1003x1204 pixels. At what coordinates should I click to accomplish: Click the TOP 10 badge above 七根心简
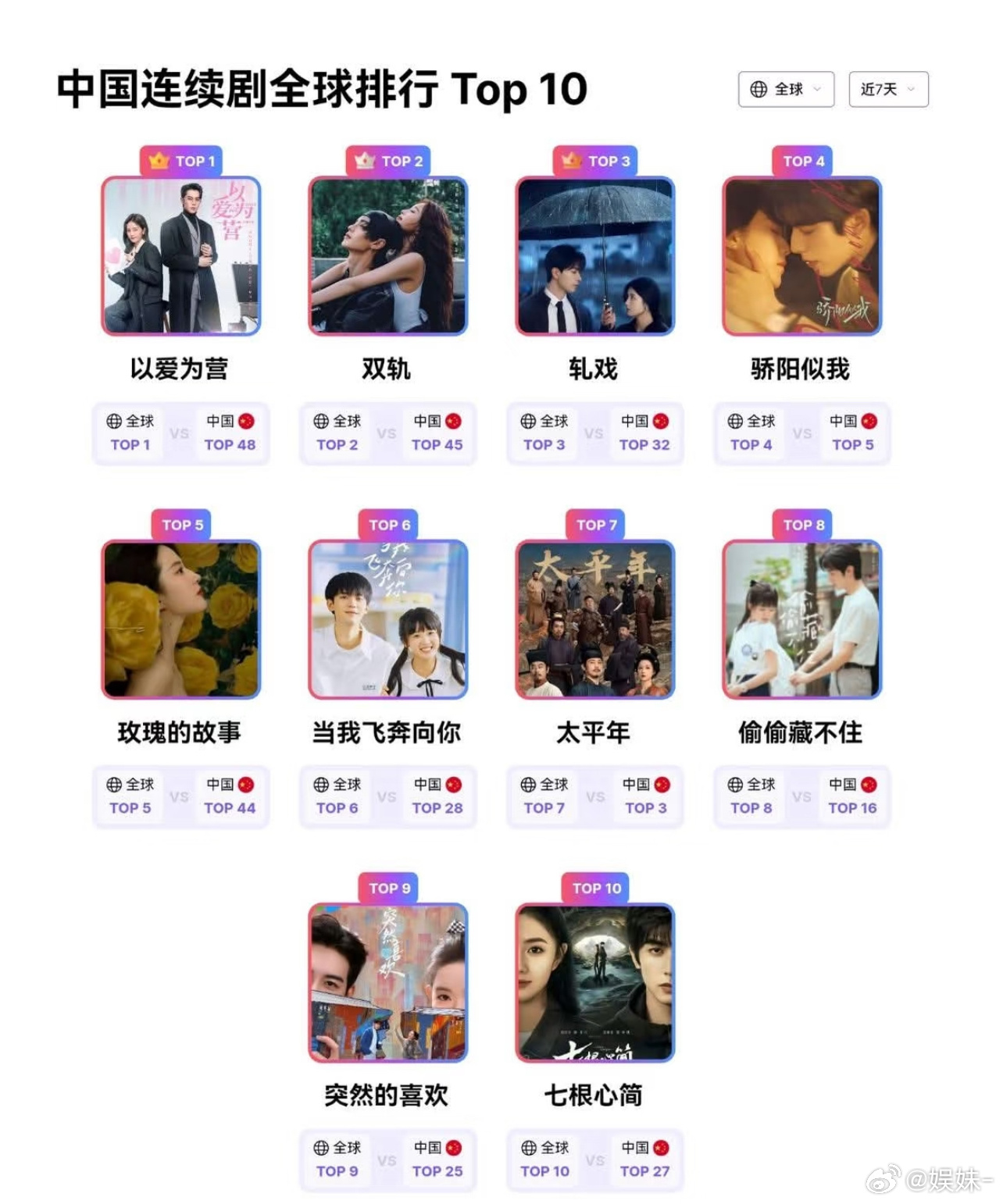[x=595, y=888]
